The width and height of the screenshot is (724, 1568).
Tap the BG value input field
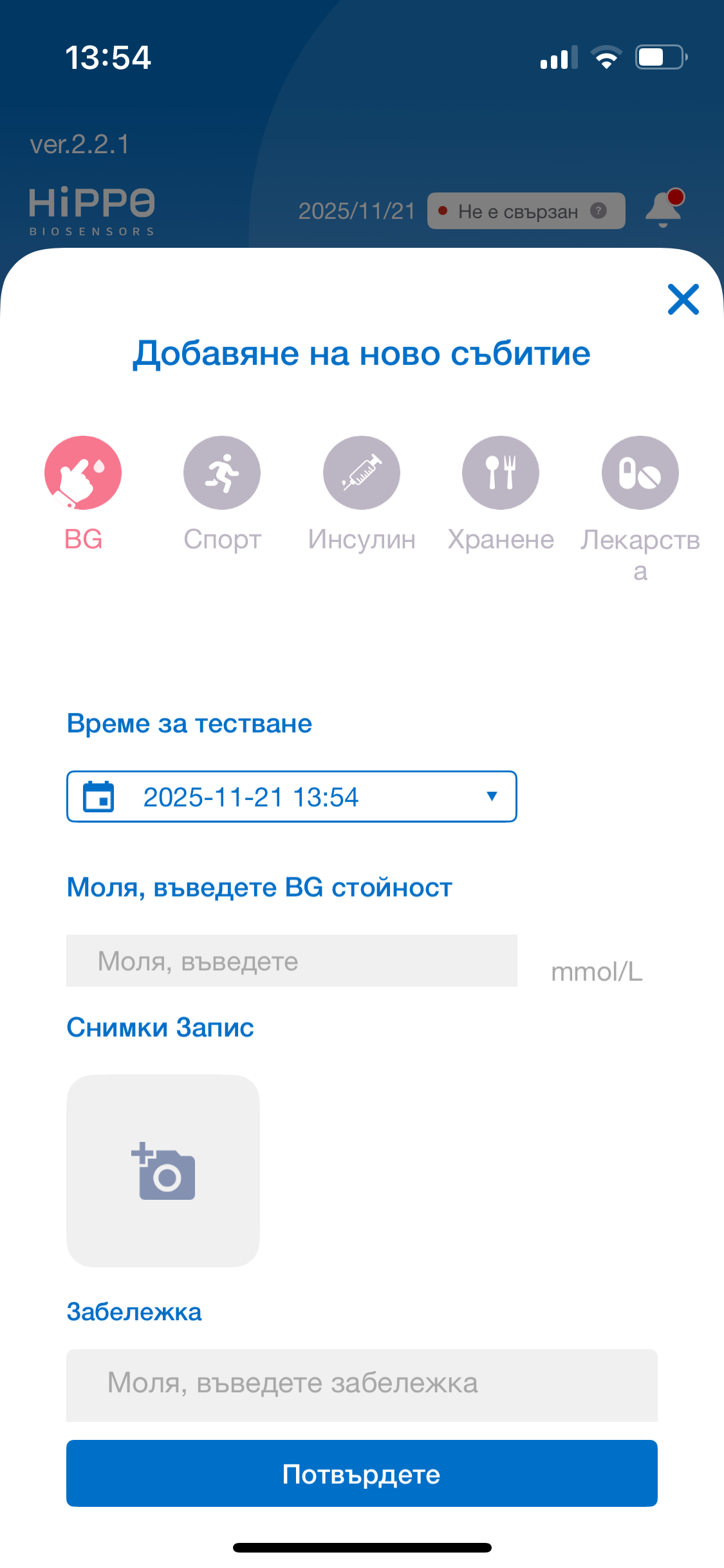click(x=292, y=961)
